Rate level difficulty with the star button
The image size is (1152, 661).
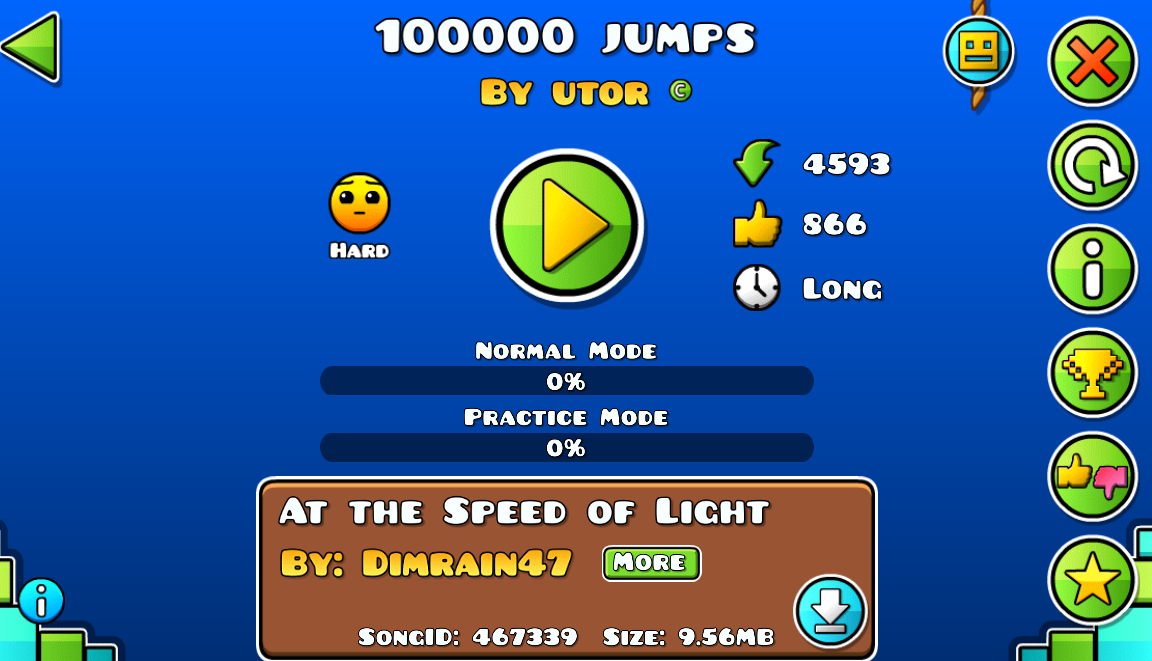click(x=1092, y=580)
